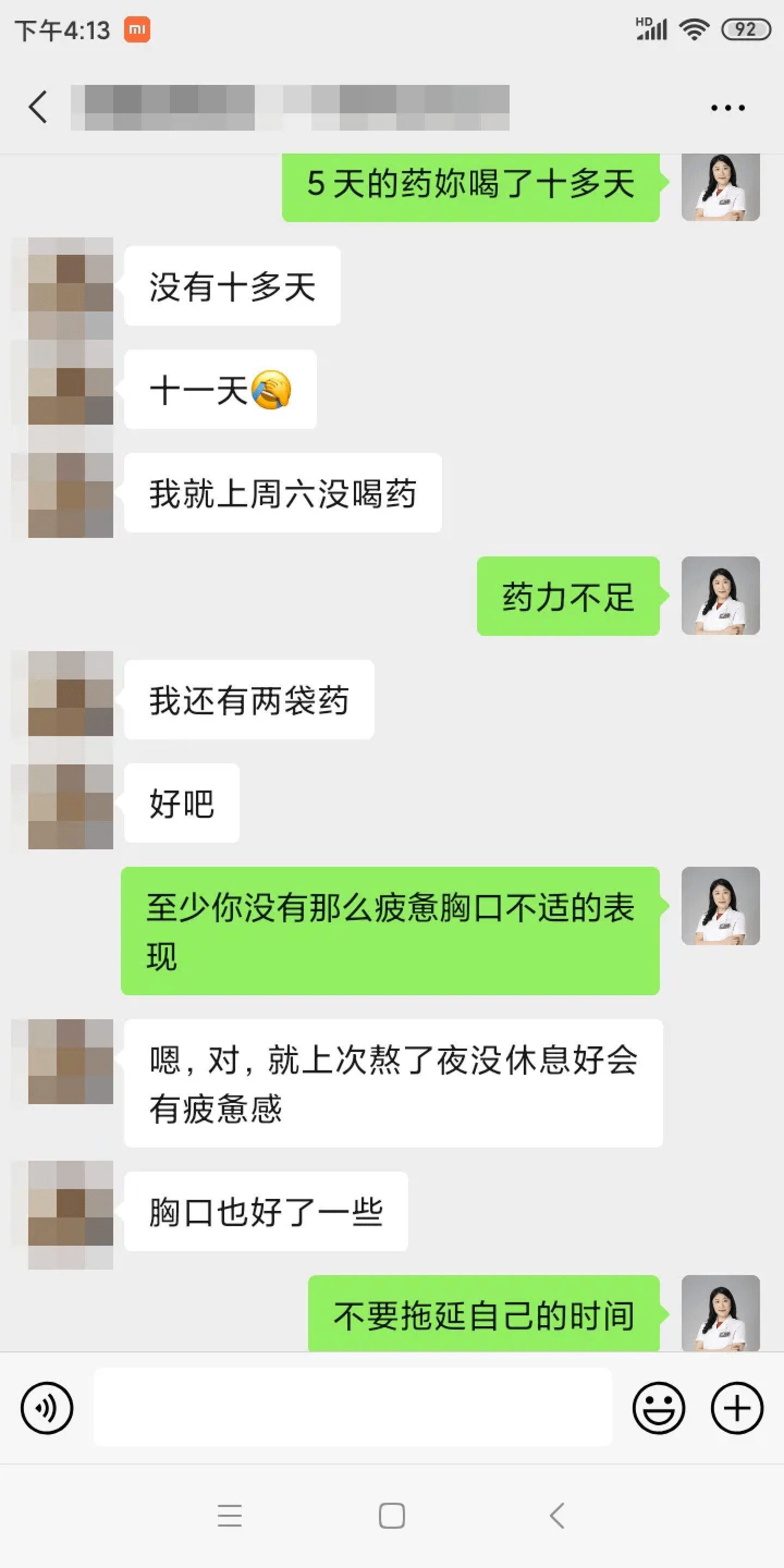This screenshot has width=784, height=1568.
Task: Open contact avatar beside 好吧 message
Action: [71, 806]
